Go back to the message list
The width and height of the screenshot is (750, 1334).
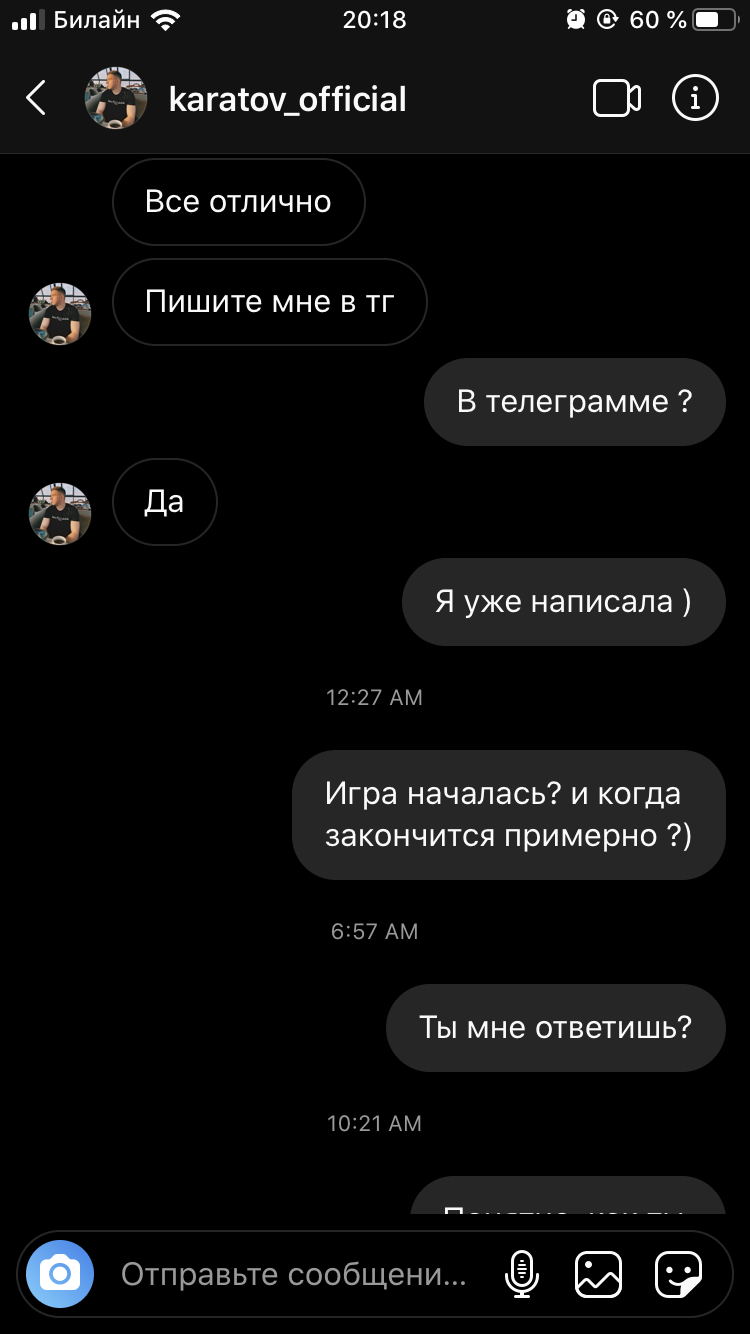point(36,98)
